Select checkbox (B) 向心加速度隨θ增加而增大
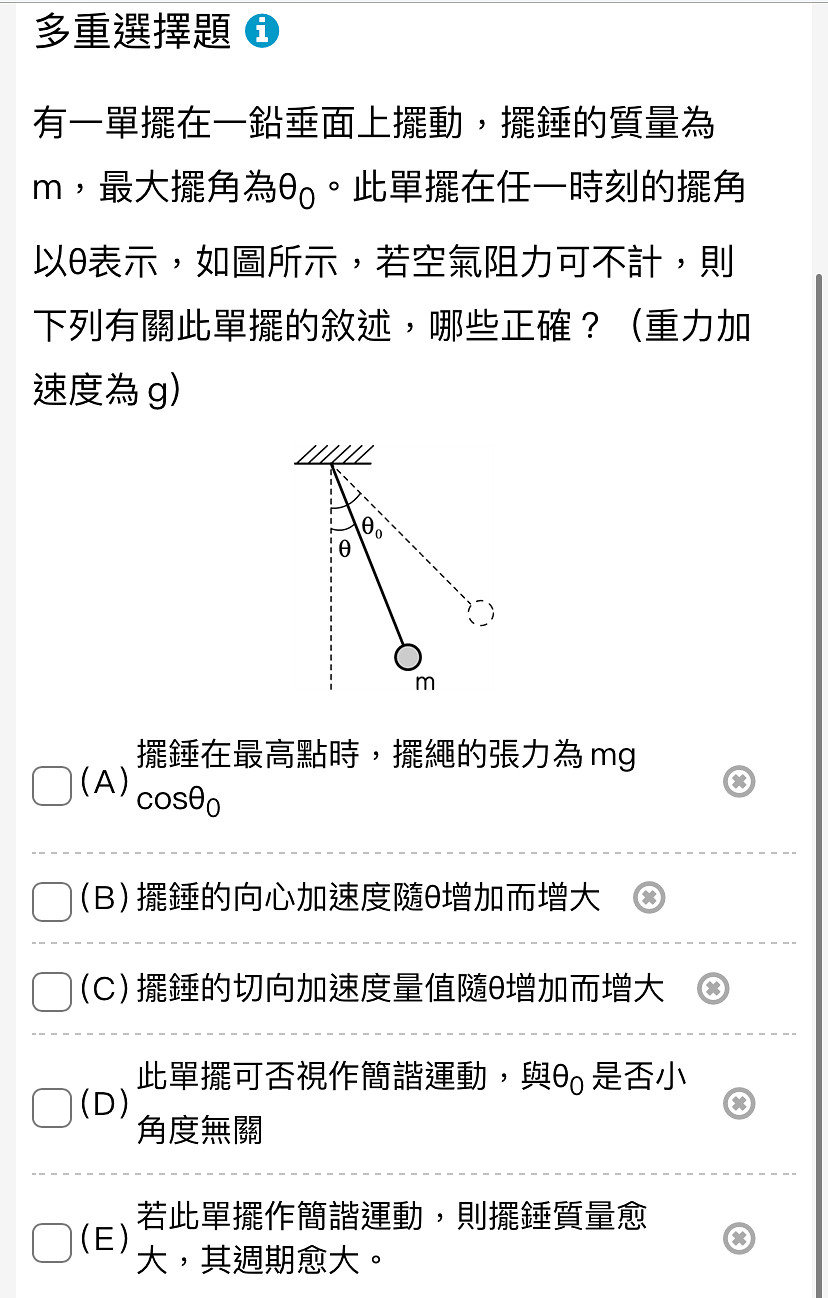Screen dimensions: 828x1298 tap(51, 900)
